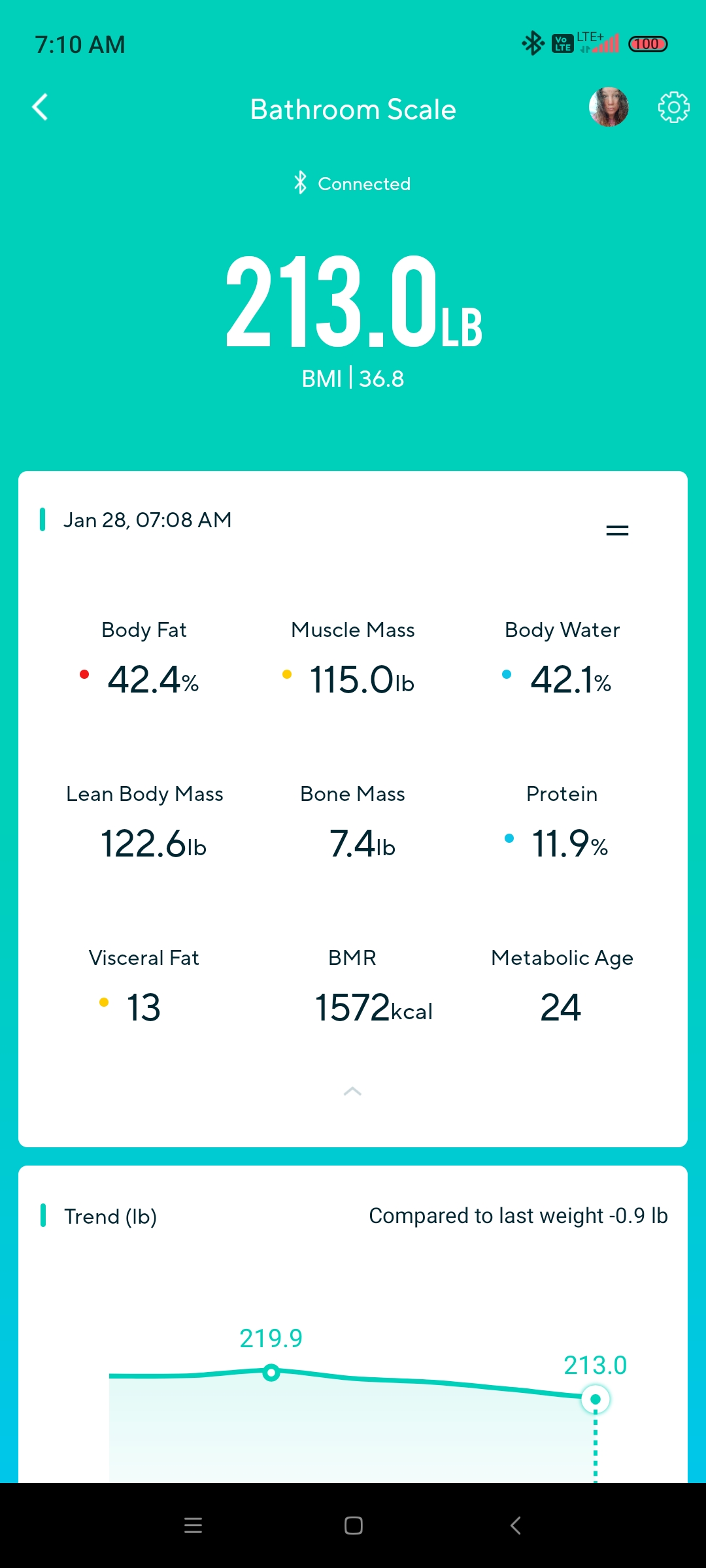Open Protein percentage details
Viewport: 706px width, 1568px height.
562,821
